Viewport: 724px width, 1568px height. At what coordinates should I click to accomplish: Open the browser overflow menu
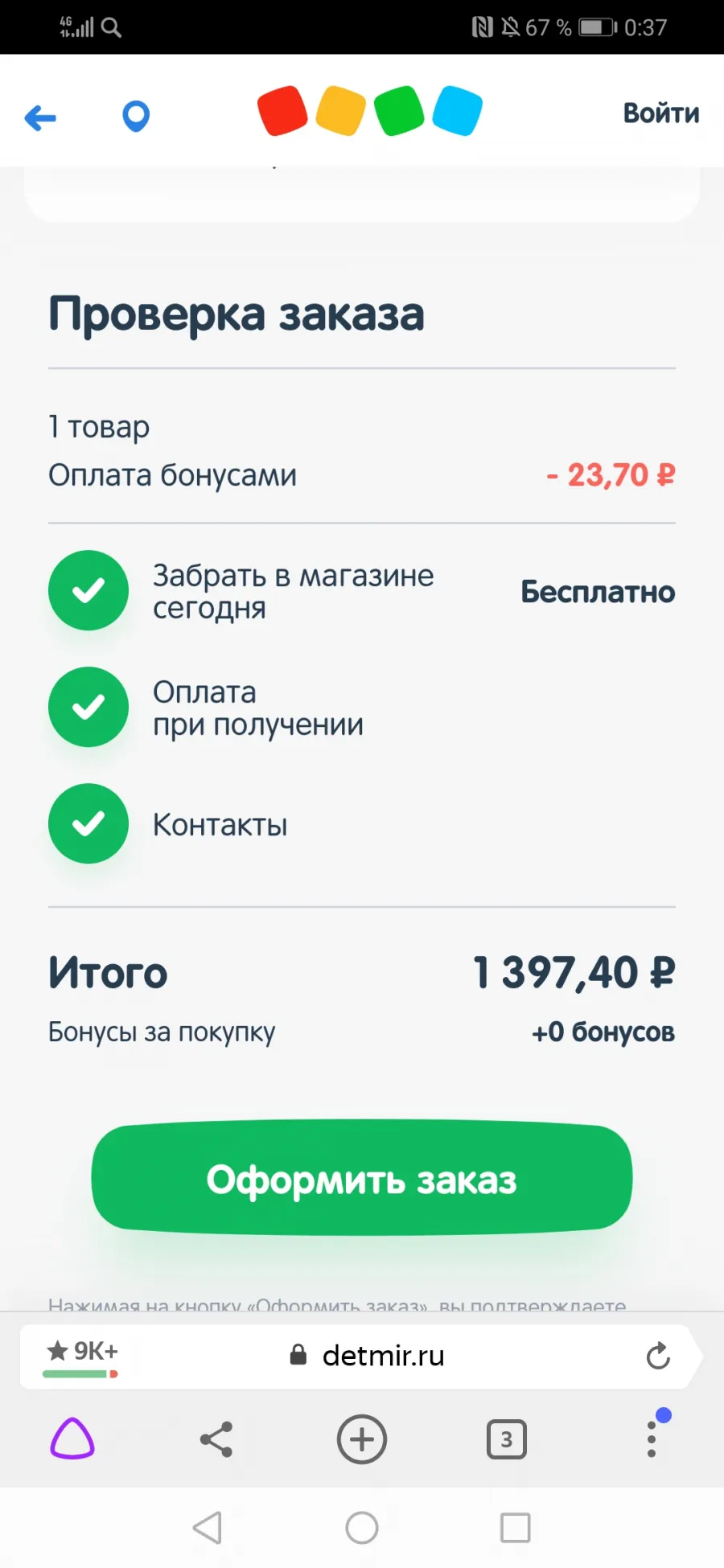[652, 1439]
